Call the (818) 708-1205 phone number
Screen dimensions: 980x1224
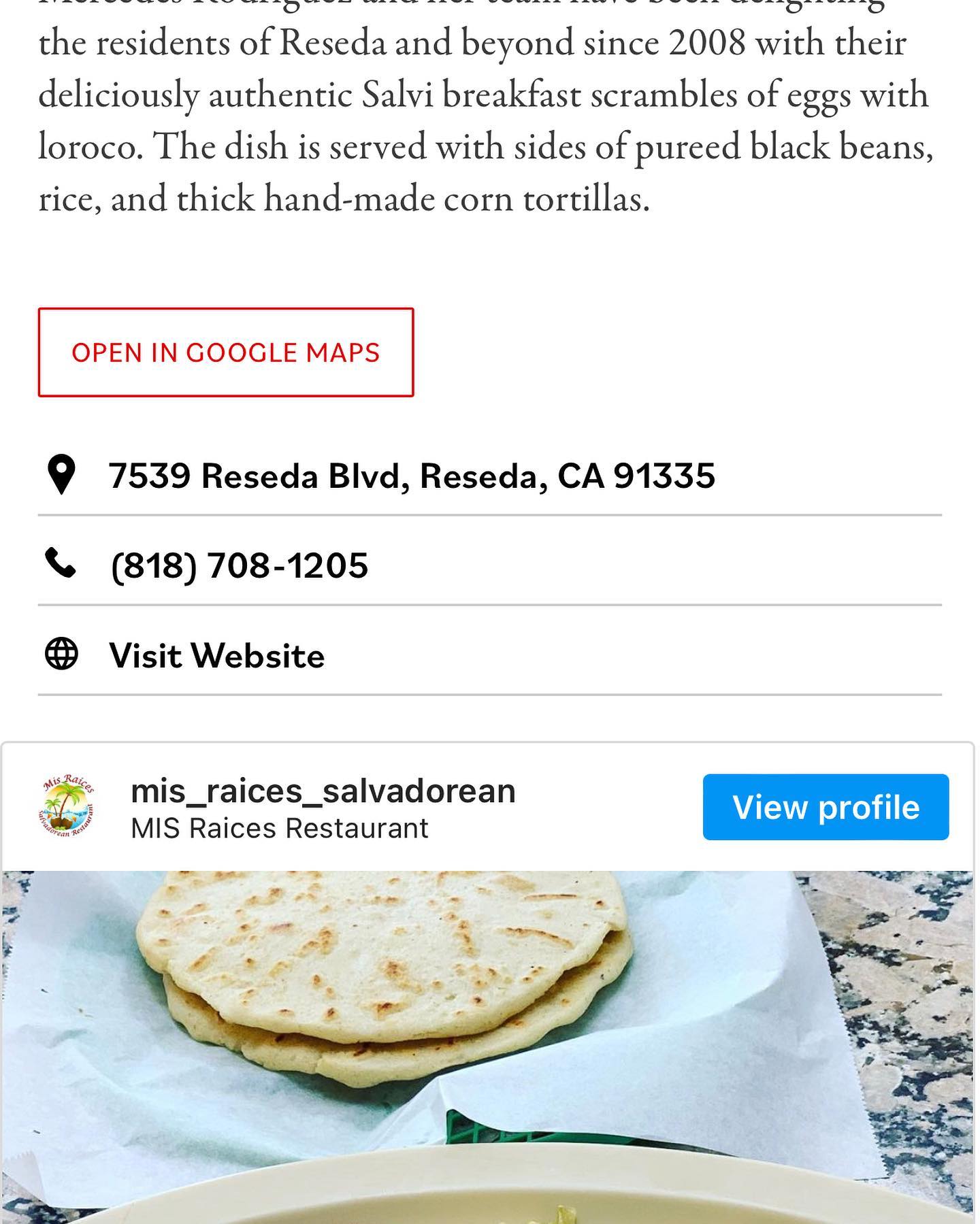tap(239, 565)
